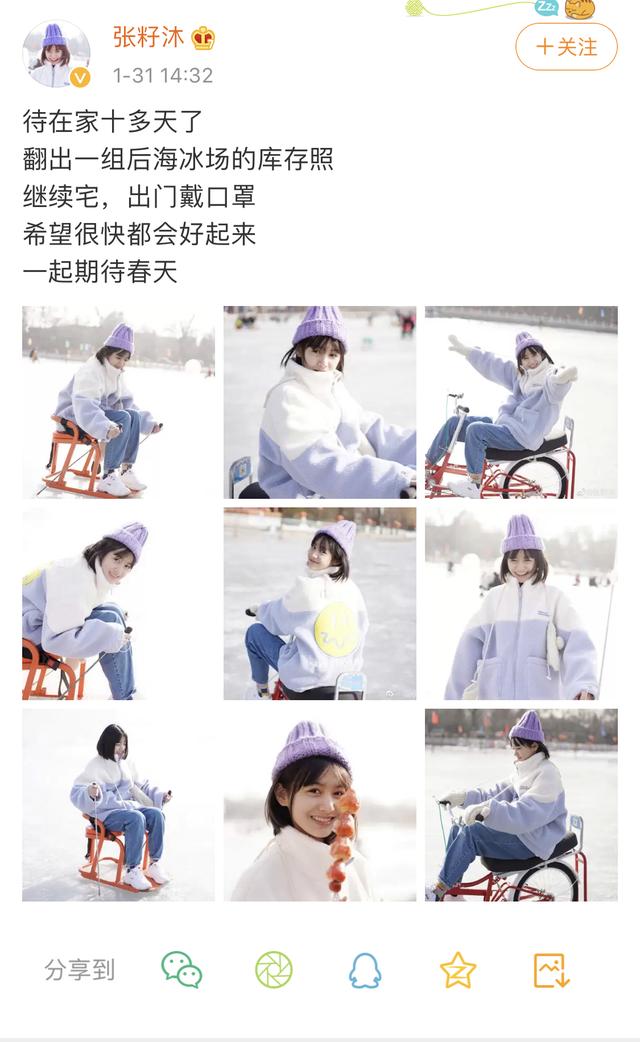Share the post to QQ
The image size is (640, 1042).
point(366,970)
